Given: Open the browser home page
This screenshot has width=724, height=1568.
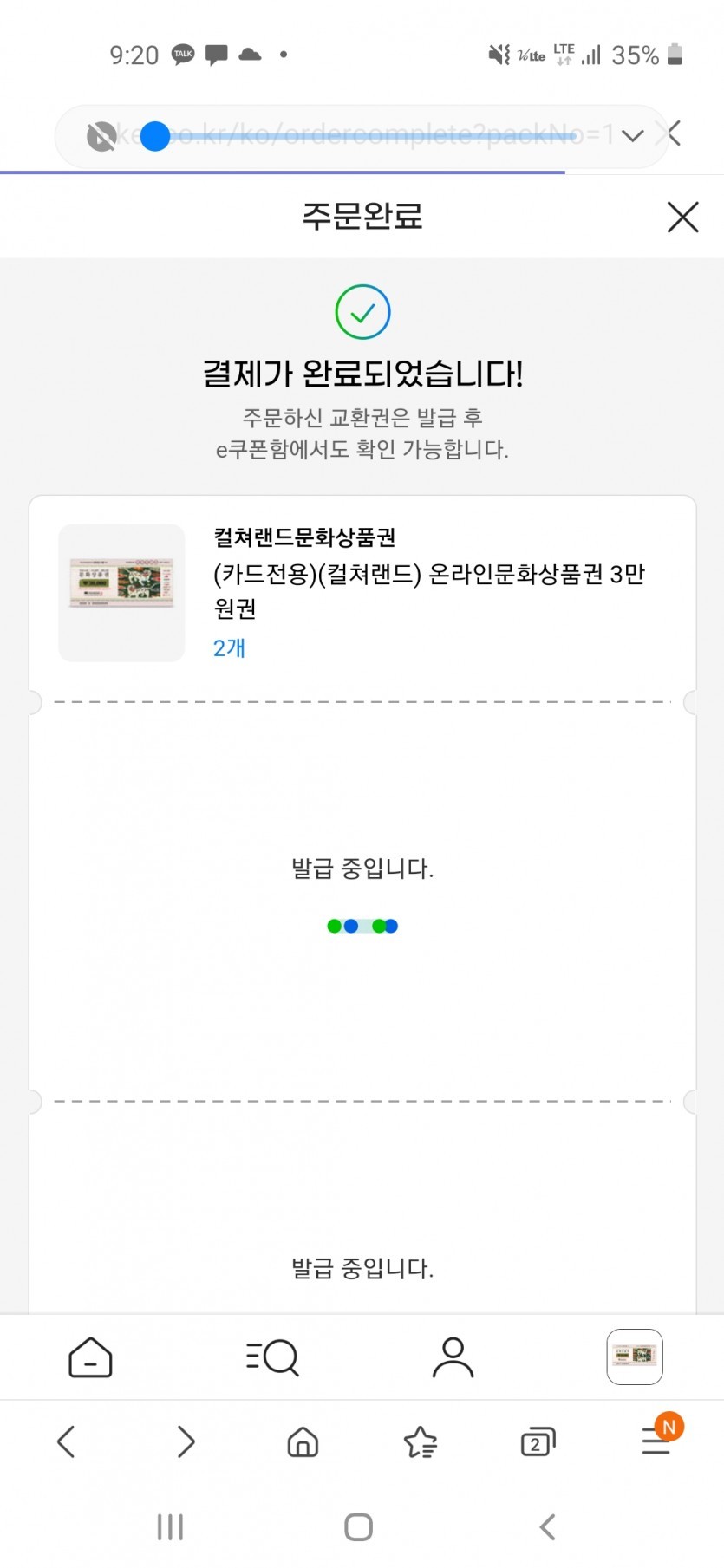Looking at the screenshot, I should click(x=303, y=1441).
